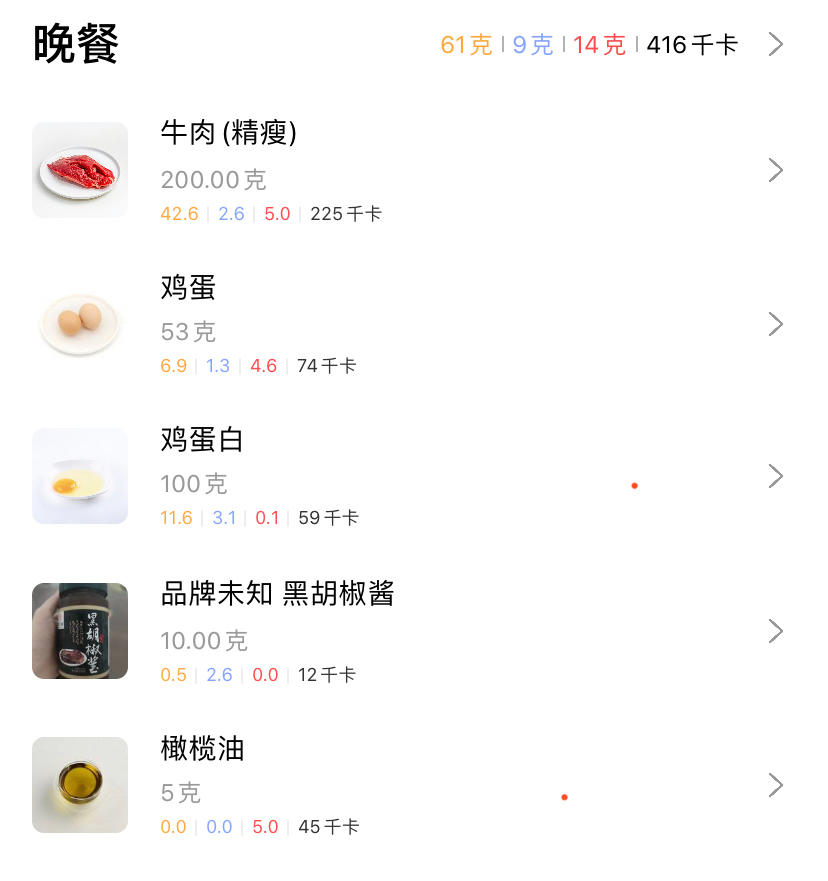Click the 橄榄油 cup thumbnail

click(x=80, y=785)
